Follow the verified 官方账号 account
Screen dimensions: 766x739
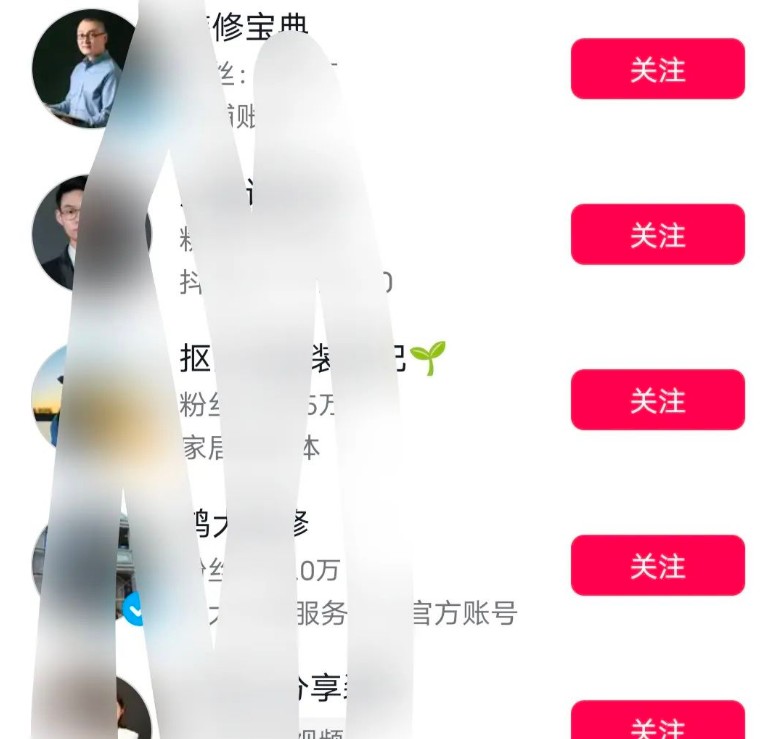click(657, 566)
